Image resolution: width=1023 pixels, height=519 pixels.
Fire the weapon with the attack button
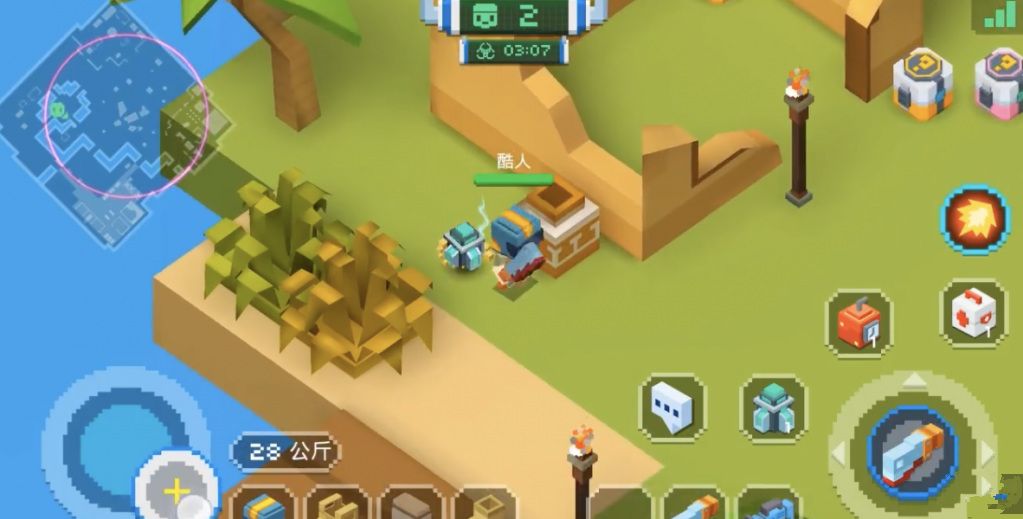(x=913, y=449)
